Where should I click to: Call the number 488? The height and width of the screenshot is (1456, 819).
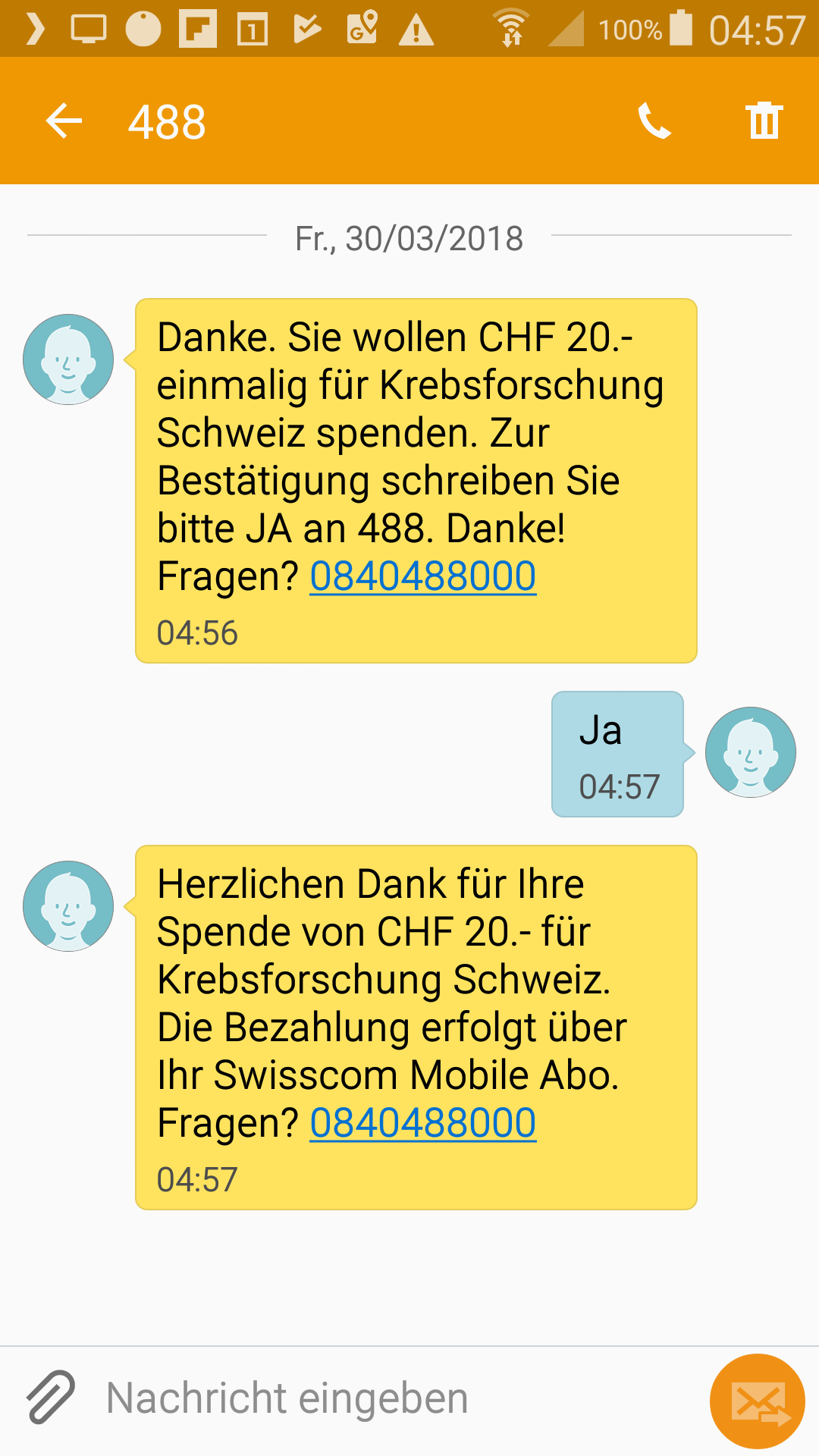(x=654, y=121)
